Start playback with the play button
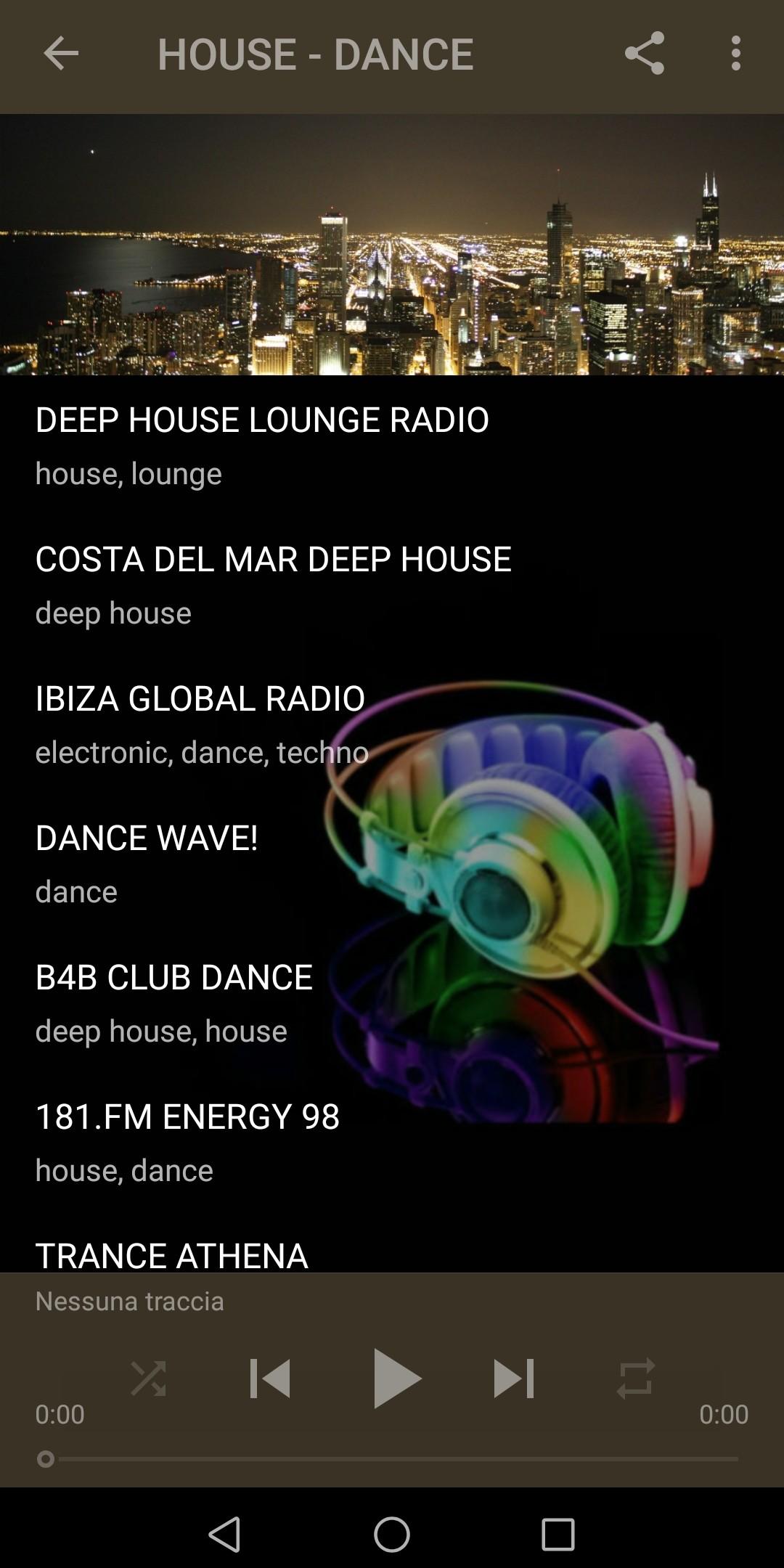 (x=396, y=1379)
